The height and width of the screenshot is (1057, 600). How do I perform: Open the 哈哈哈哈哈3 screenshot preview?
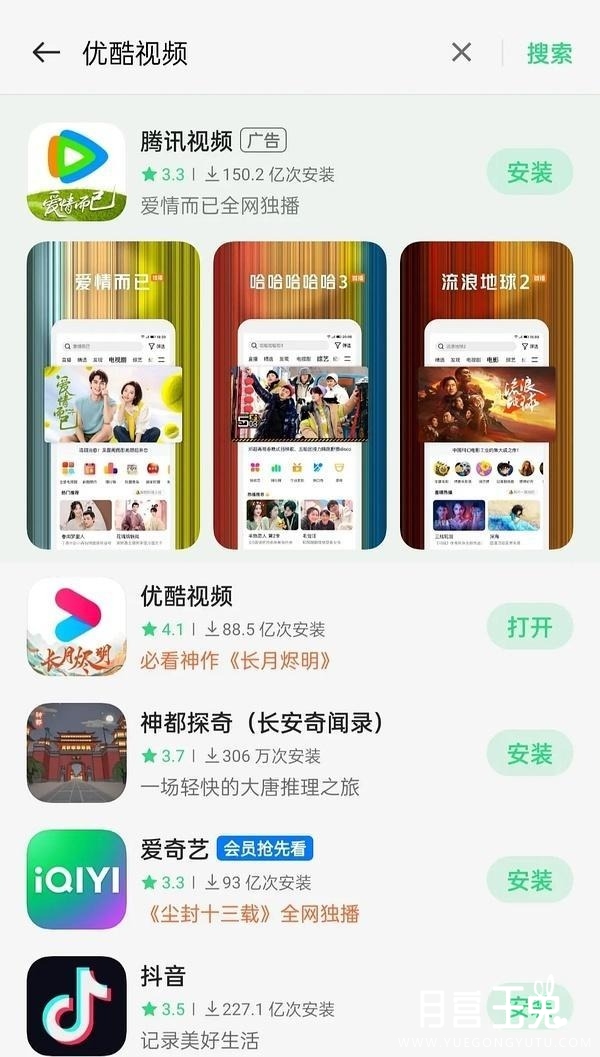299,396
